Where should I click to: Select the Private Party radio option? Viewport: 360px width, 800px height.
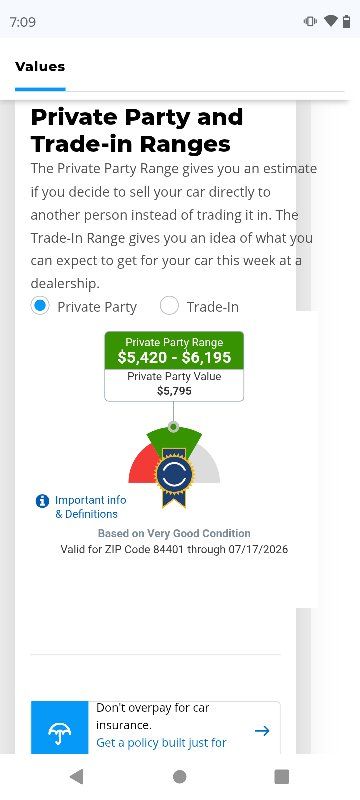pos(40,307)
